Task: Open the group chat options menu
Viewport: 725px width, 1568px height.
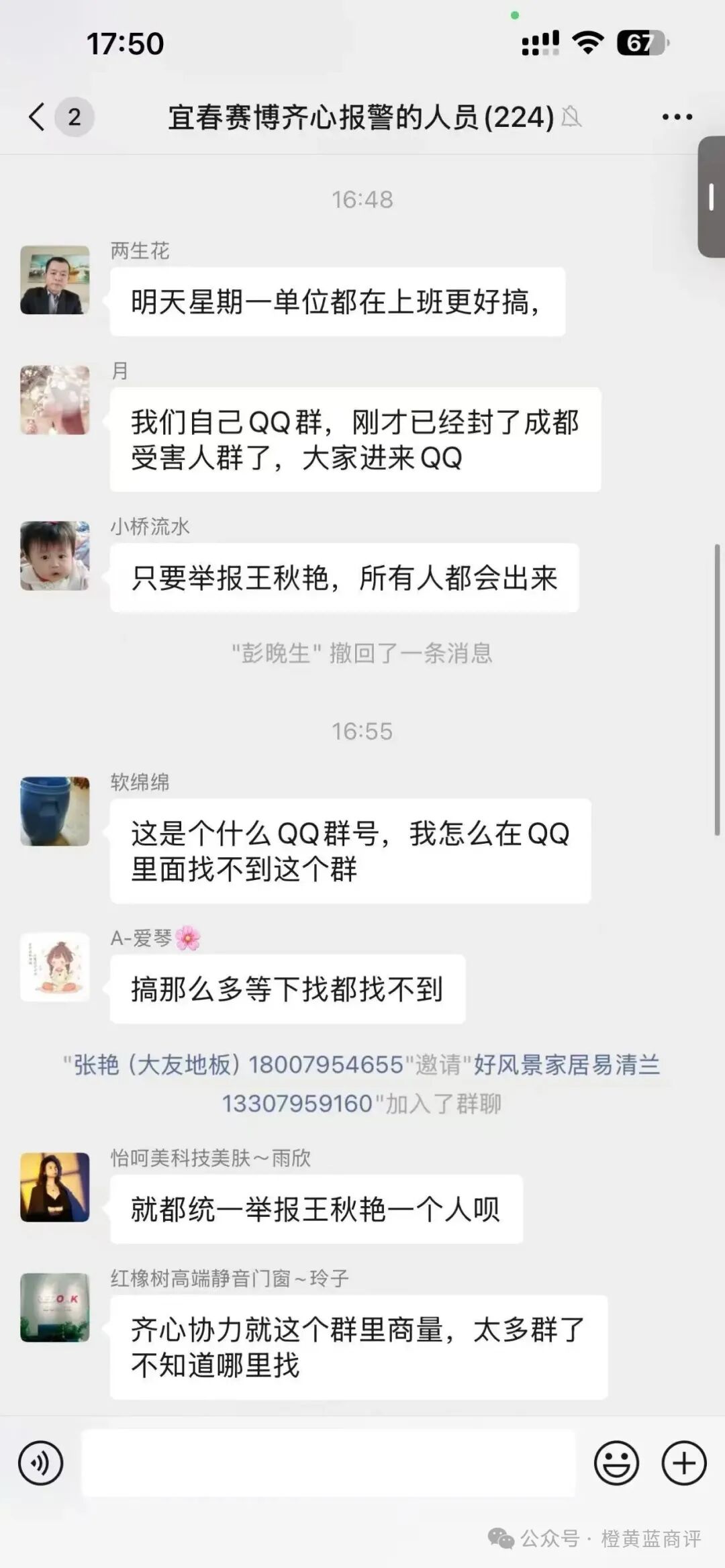Action: click(x=677, y=117)
